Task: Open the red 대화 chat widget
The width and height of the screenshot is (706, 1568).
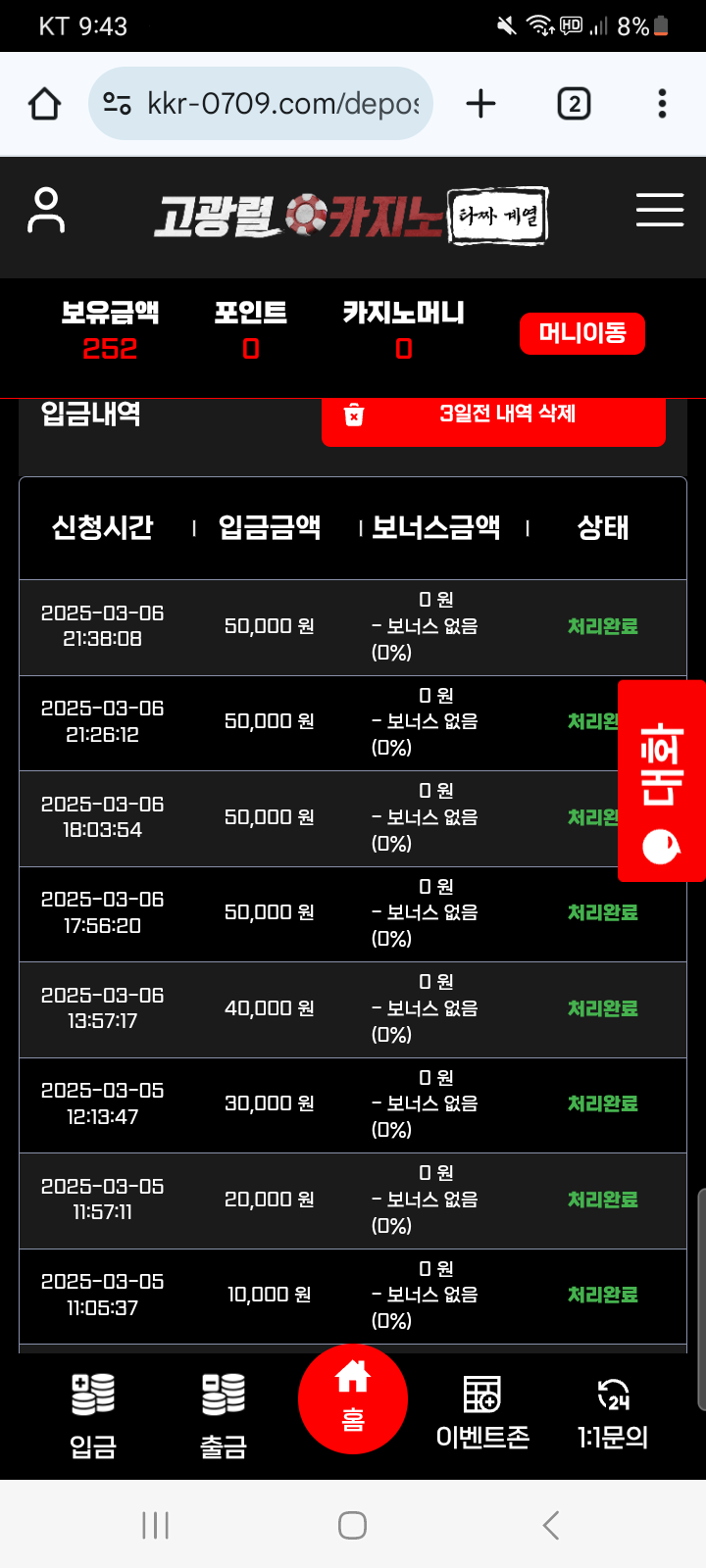Action: click(662, 781)
